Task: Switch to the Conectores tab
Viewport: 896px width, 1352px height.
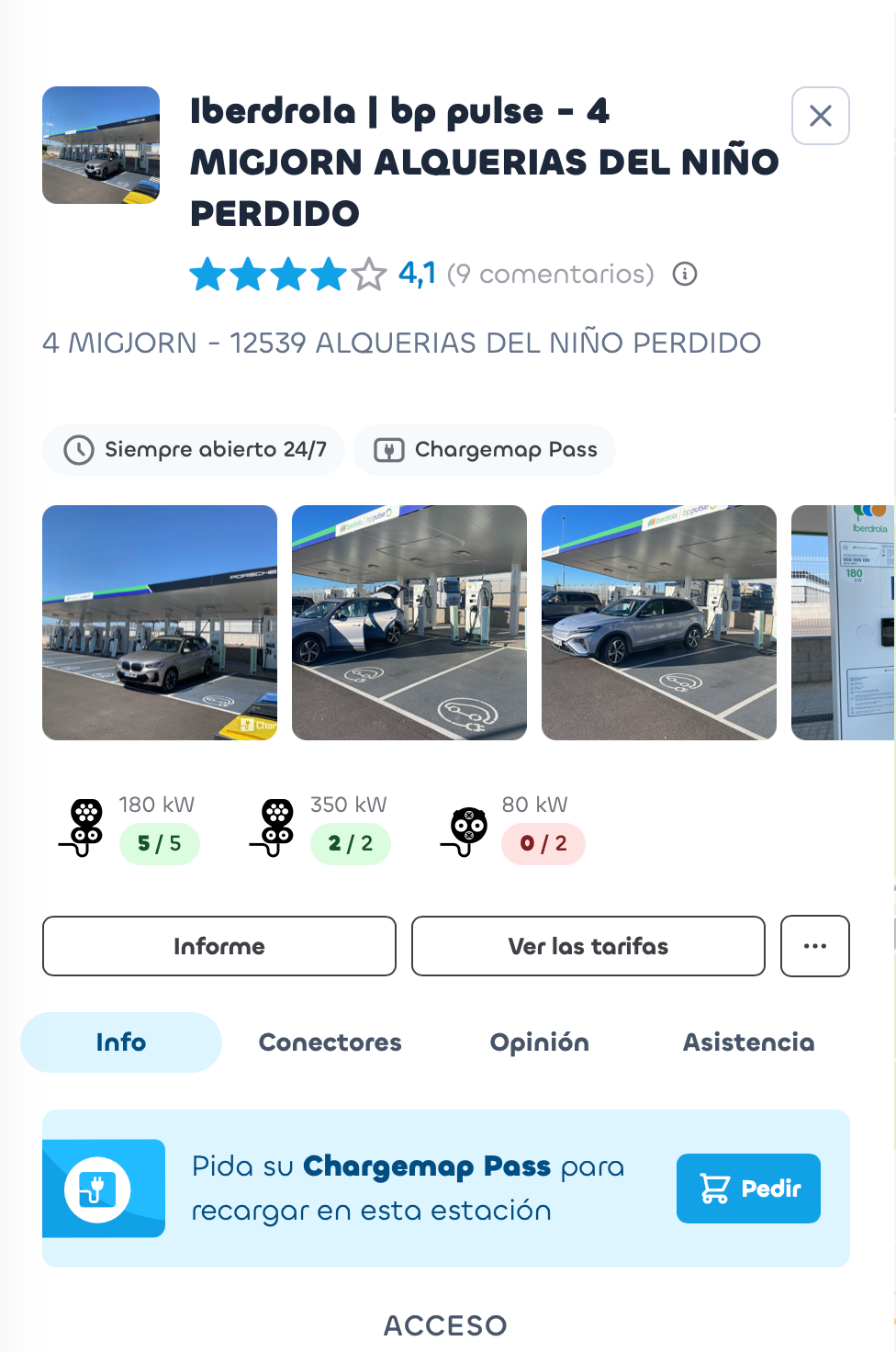Action: [330, 1042]
